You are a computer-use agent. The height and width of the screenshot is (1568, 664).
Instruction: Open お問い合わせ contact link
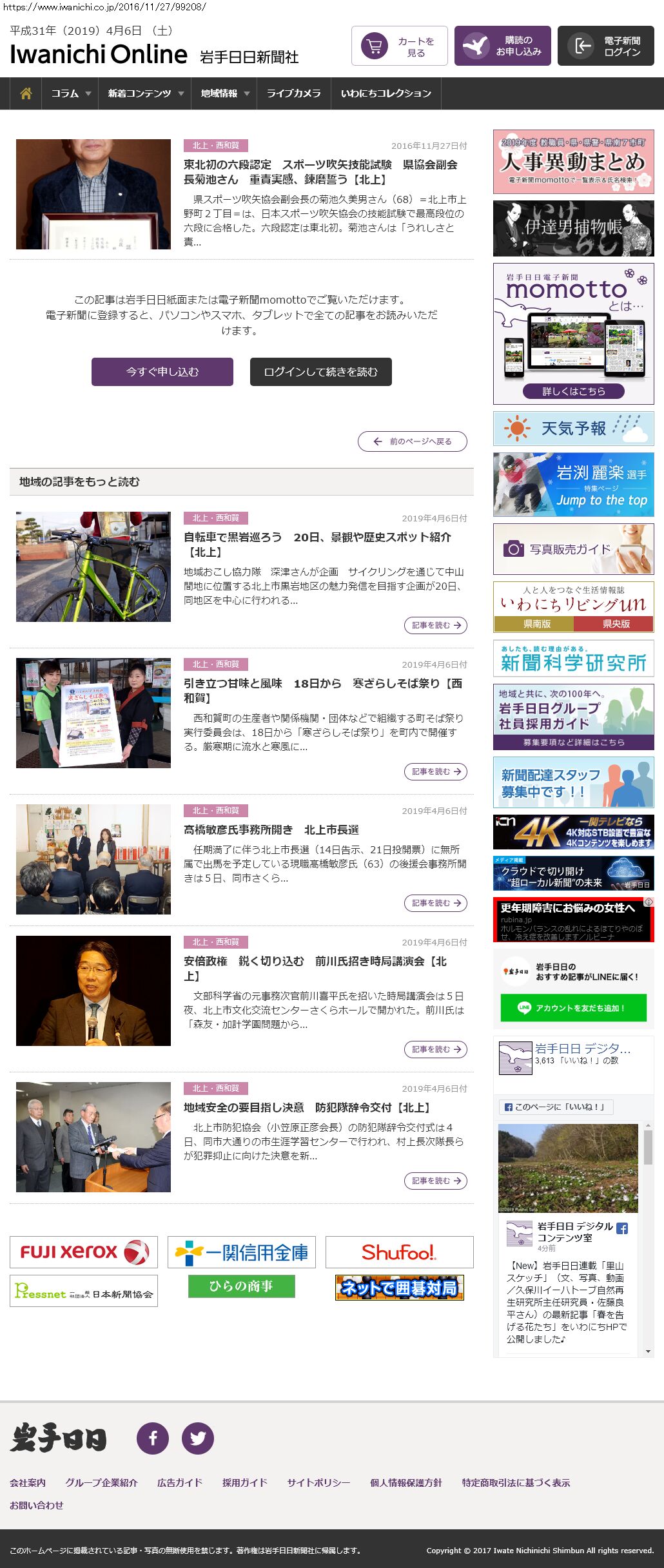tap(37, 1505)
